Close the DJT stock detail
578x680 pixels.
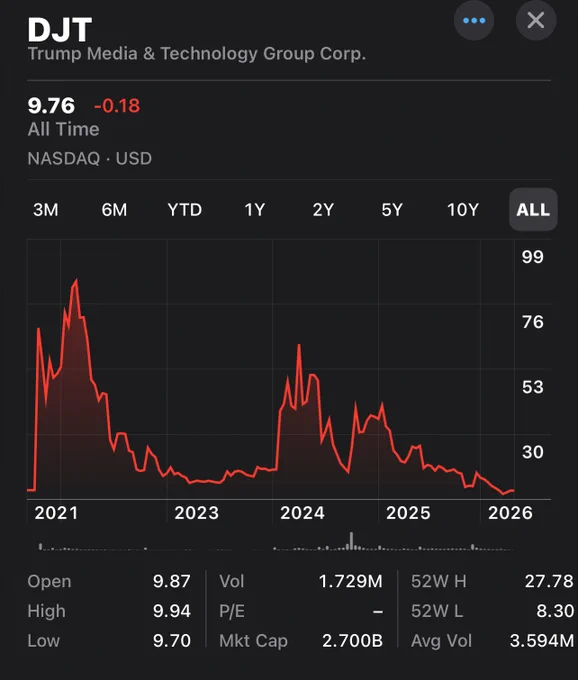click(x=536, y=20)
